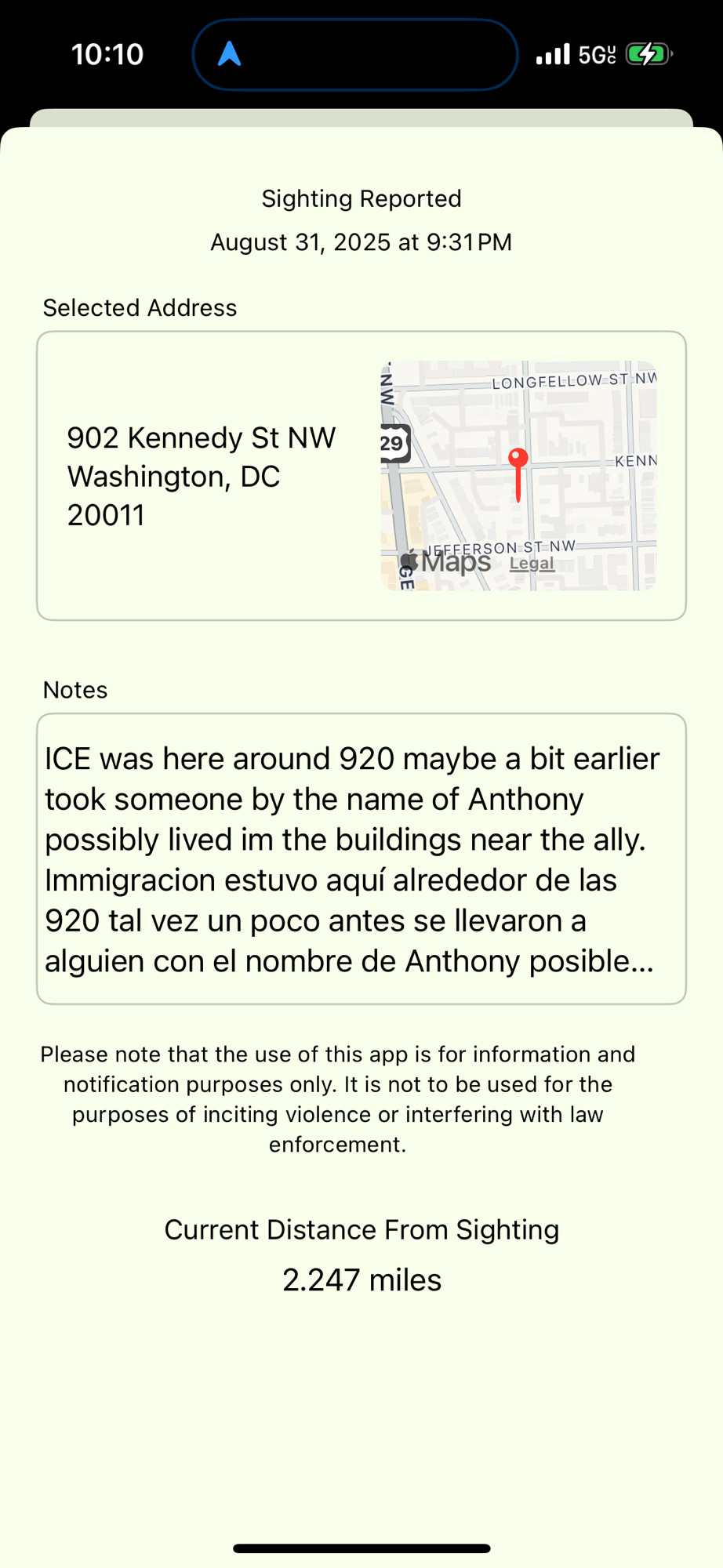Open the Legal link on the map
The width and height of the screenshot is (723, 1568).
click(x=532, y=563)
